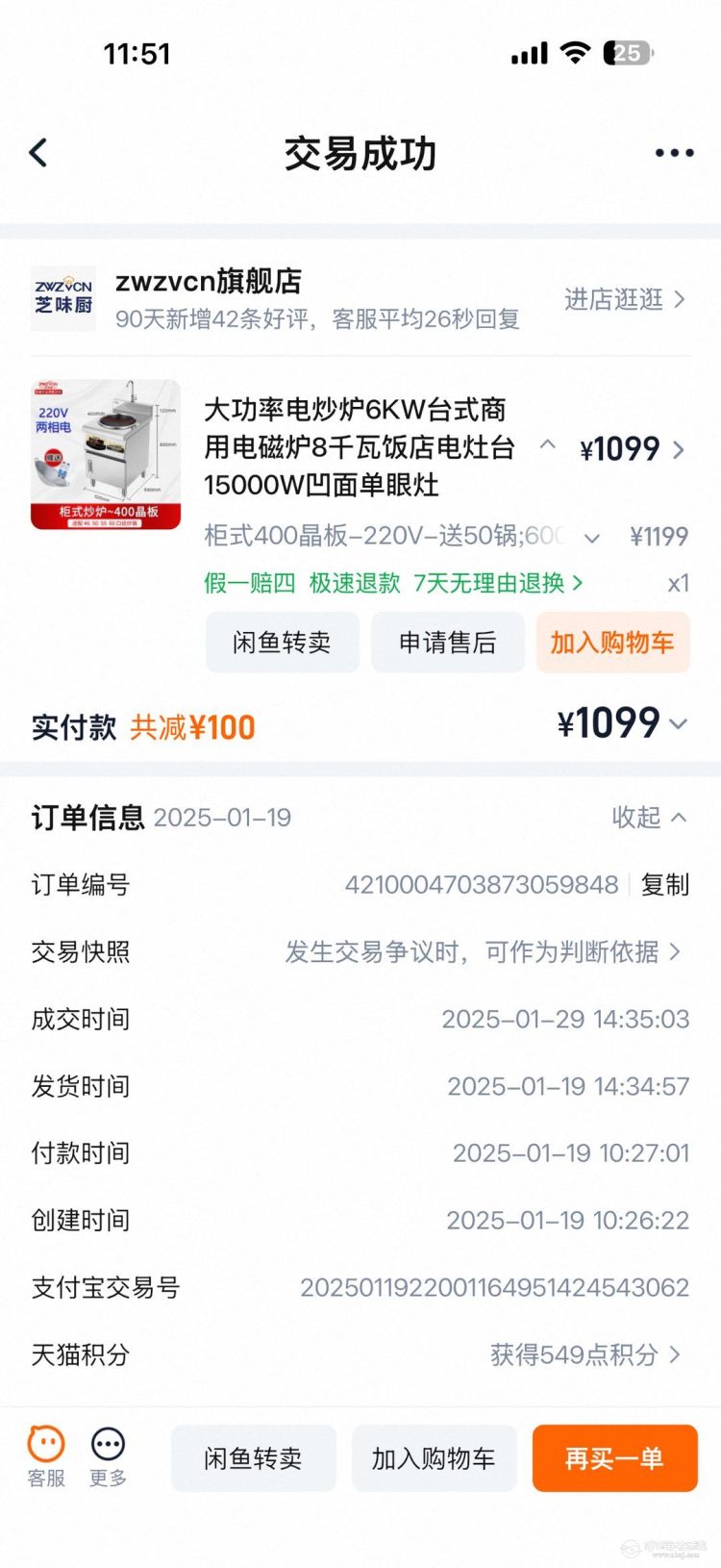Image resolution: width=721 pixels, height=1568 pixels.
Task: Collapse order info with 收起
Action: tap(649, 818)
